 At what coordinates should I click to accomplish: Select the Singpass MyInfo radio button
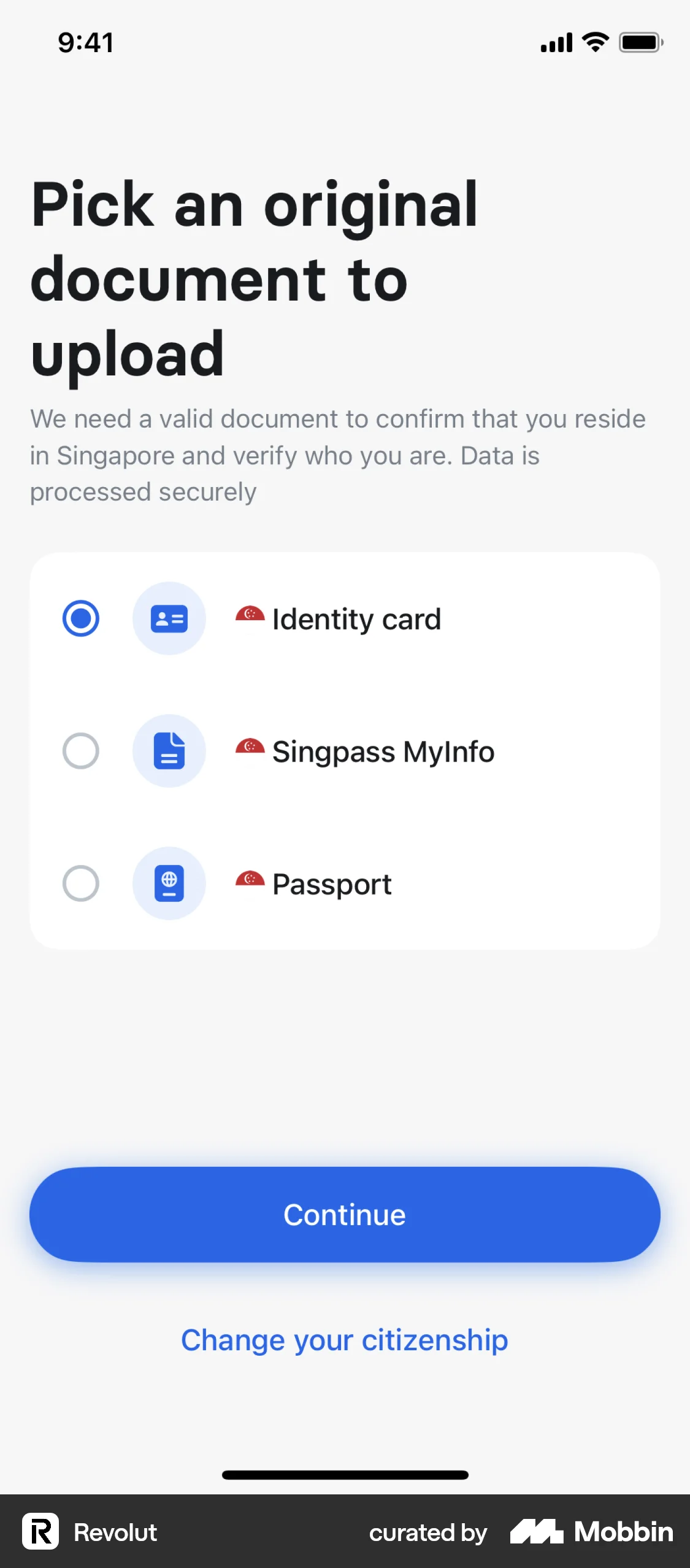(x=80, y=751)
